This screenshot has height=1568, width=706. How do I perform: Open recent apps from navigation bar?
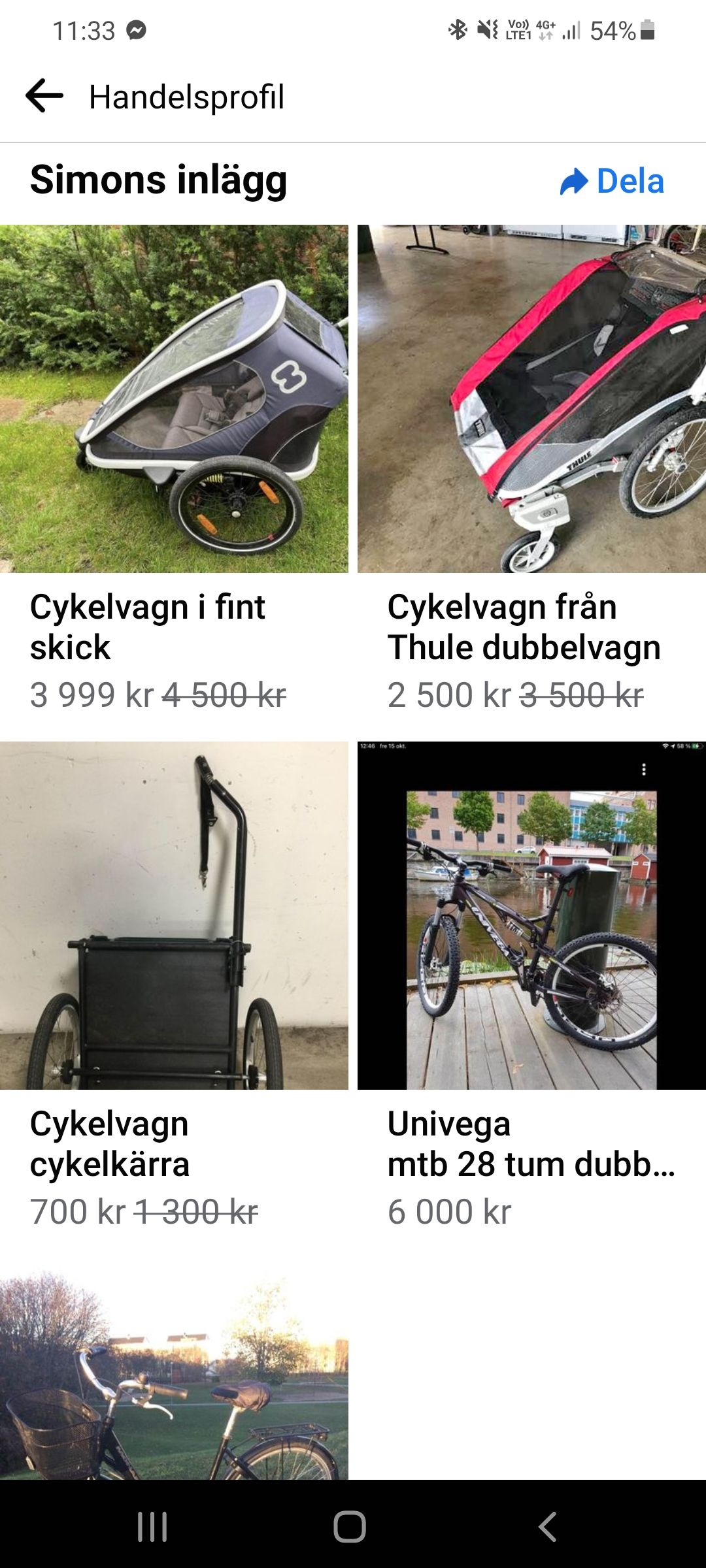tap(152, 1527)
